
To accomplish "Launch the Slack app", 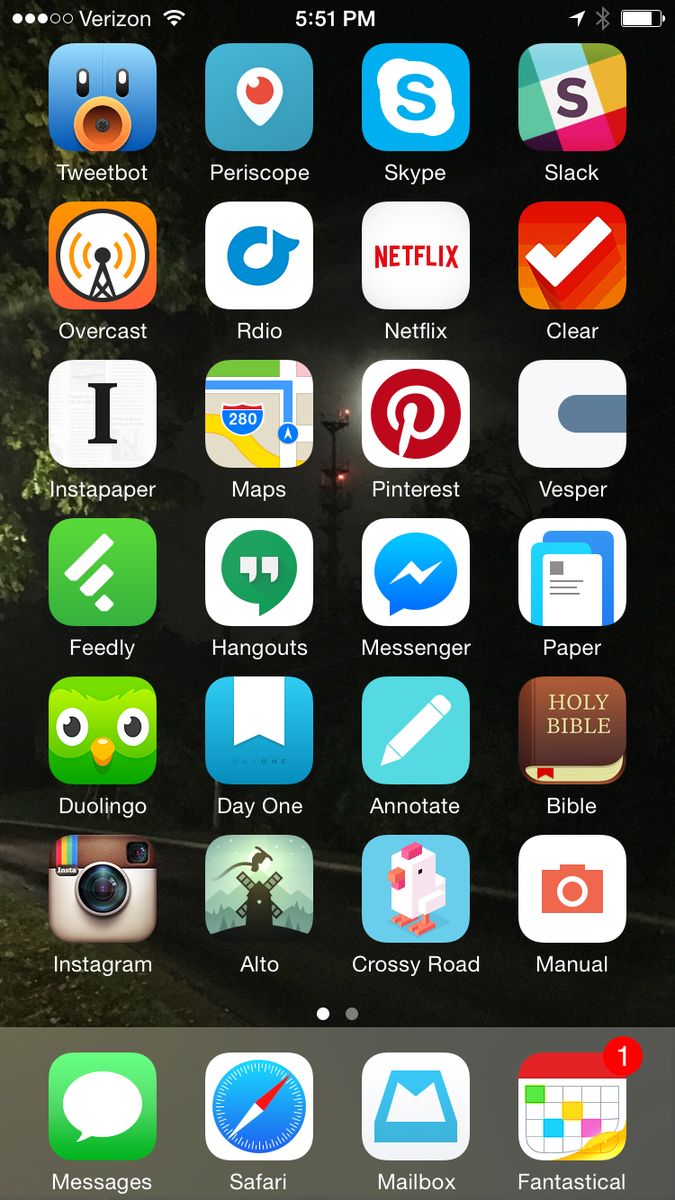I will 572,98.
